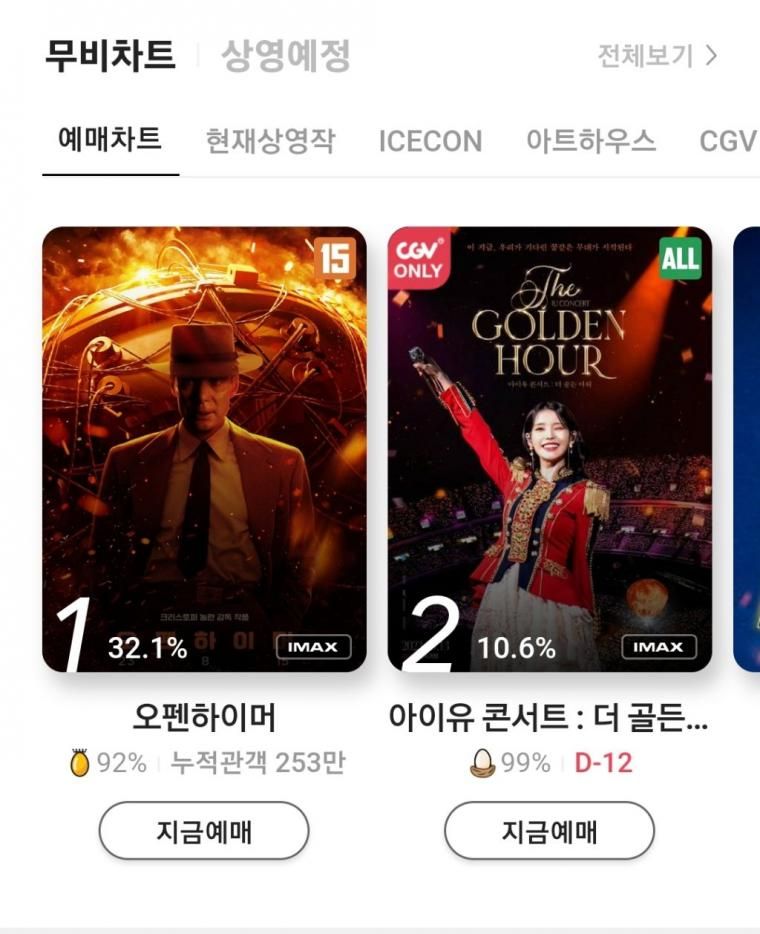Switch to the 현재상영작 tab
The width and height of the screenshot is (760, 934).
(270, 141)
